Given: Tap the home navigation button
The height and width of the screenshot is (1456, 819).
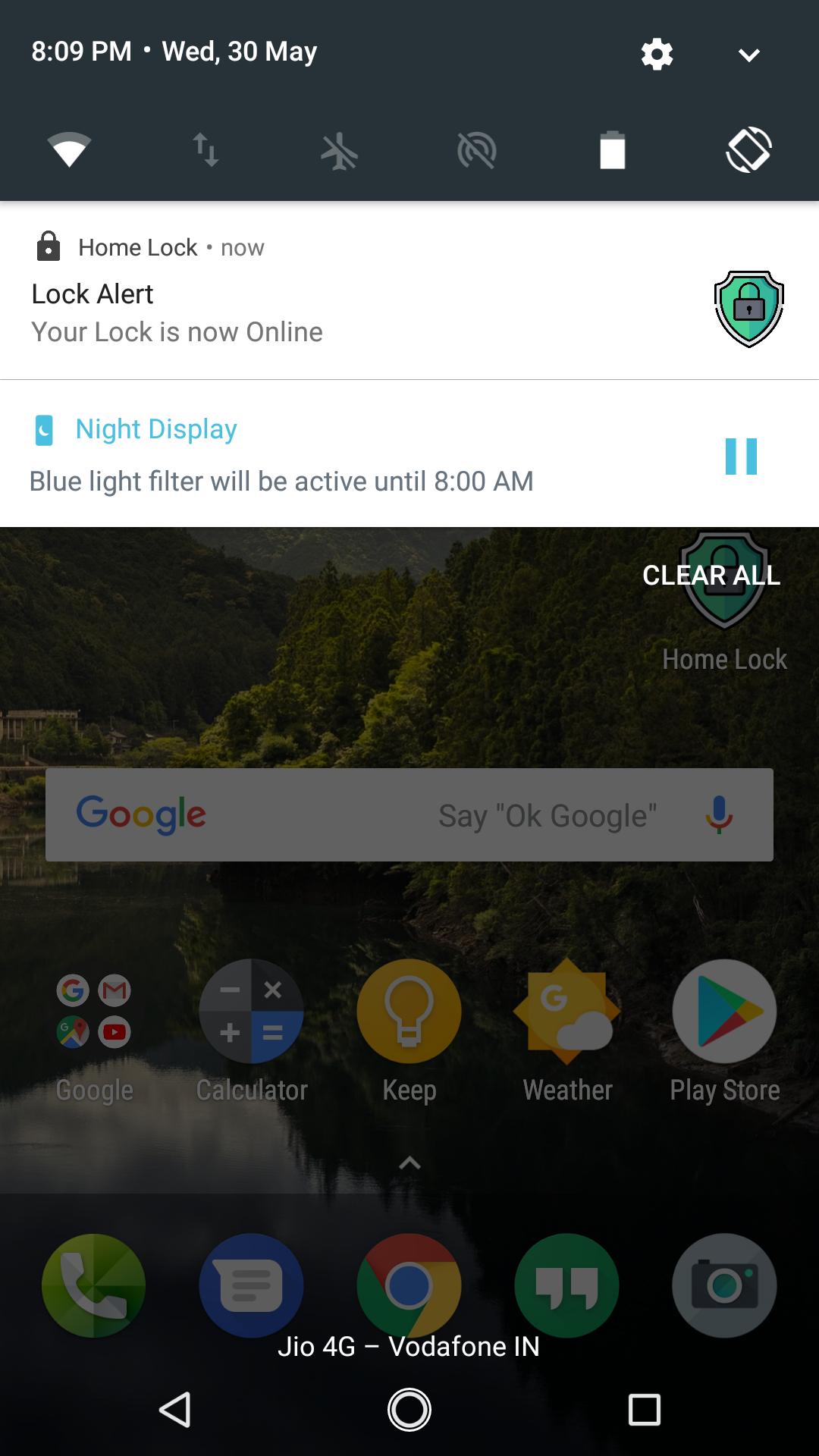Looking at the screenshot, I should point(409,1410).
